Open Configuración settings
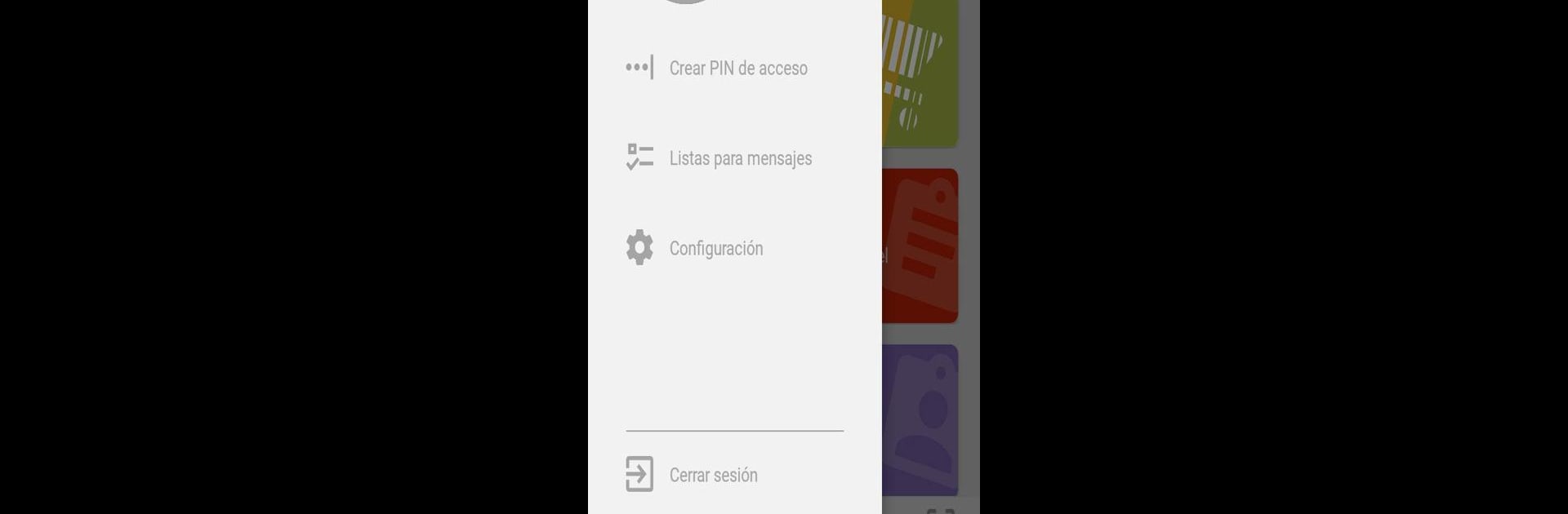Screen dimensions: 1568x514 [x=715, y=248]
